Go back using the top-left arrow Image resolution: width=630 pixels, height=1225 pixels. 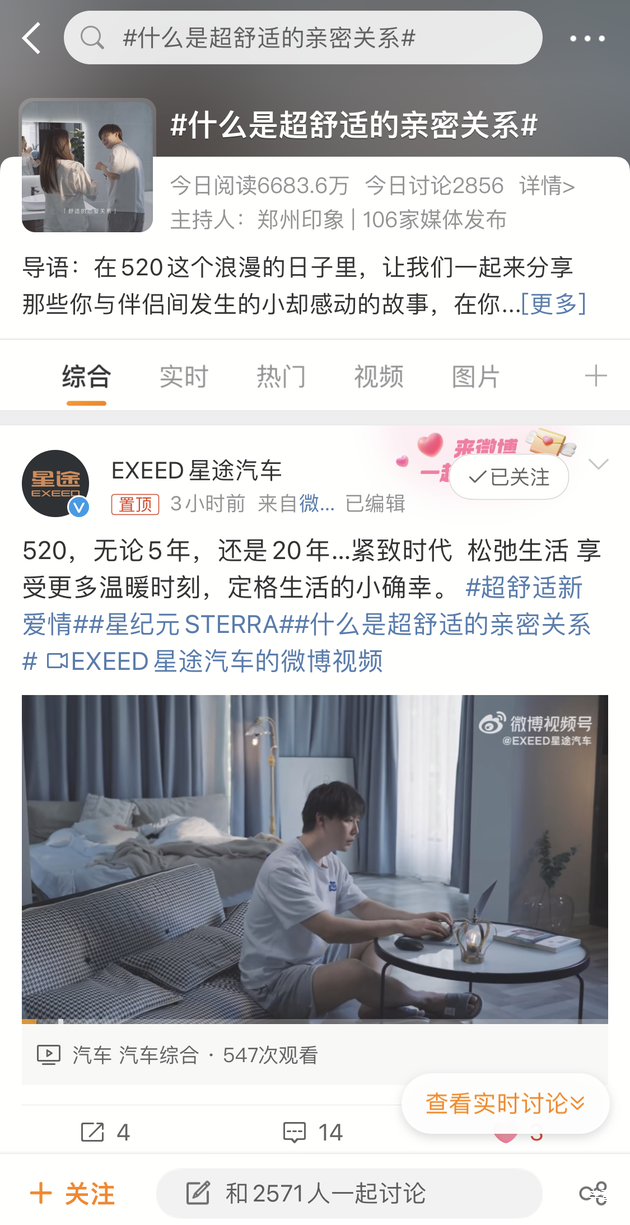point(32,39)
